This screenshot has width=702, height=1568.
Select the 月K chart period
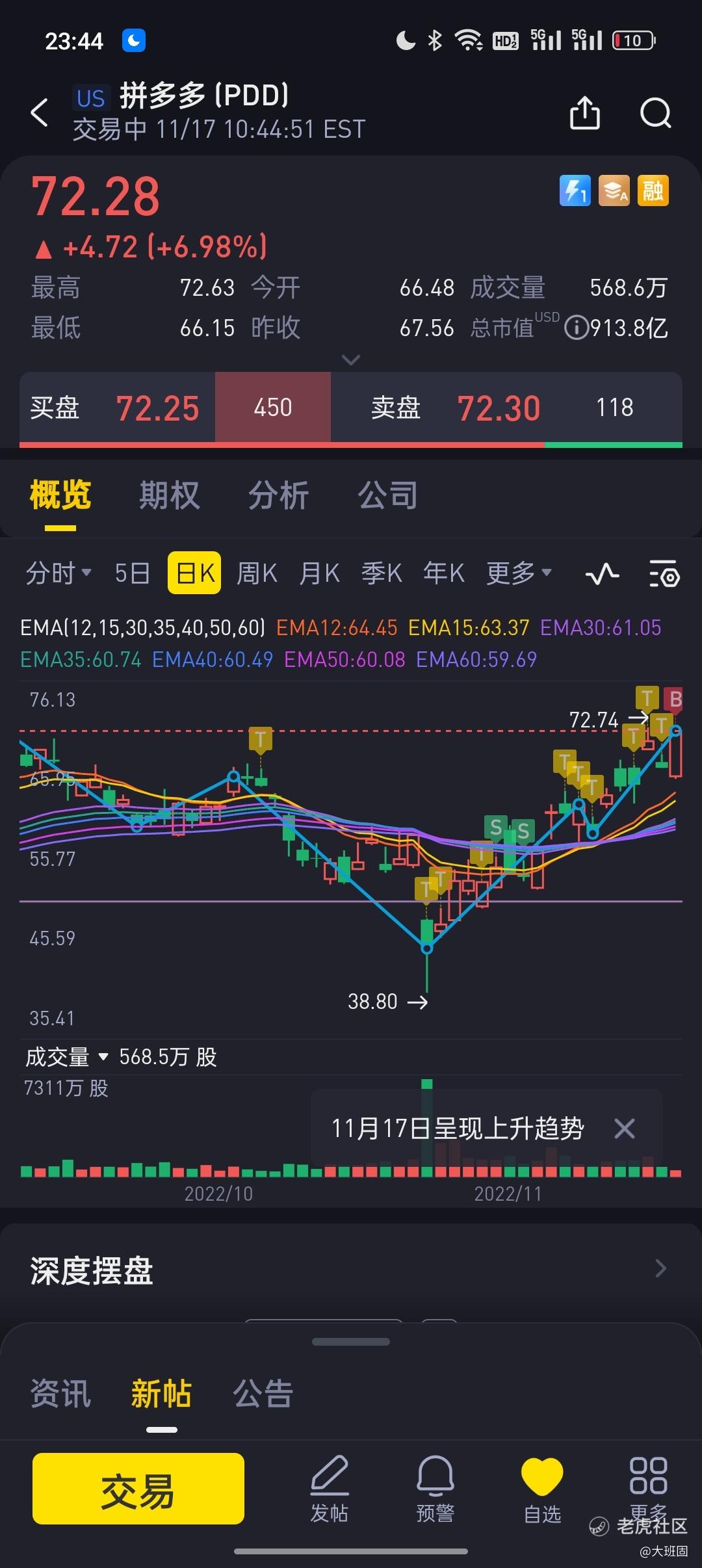pos(319,573)
